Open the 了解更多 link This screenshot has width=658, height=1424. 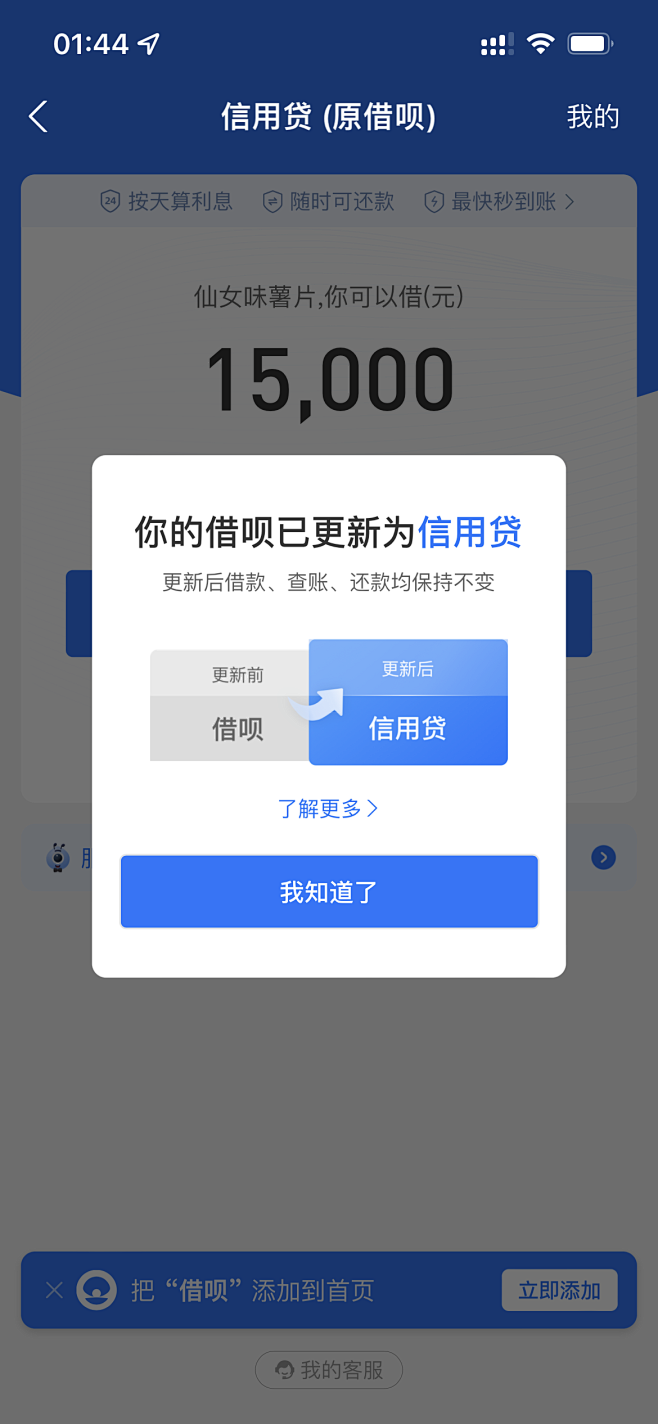pyautogui.click(x=328, y=808)
